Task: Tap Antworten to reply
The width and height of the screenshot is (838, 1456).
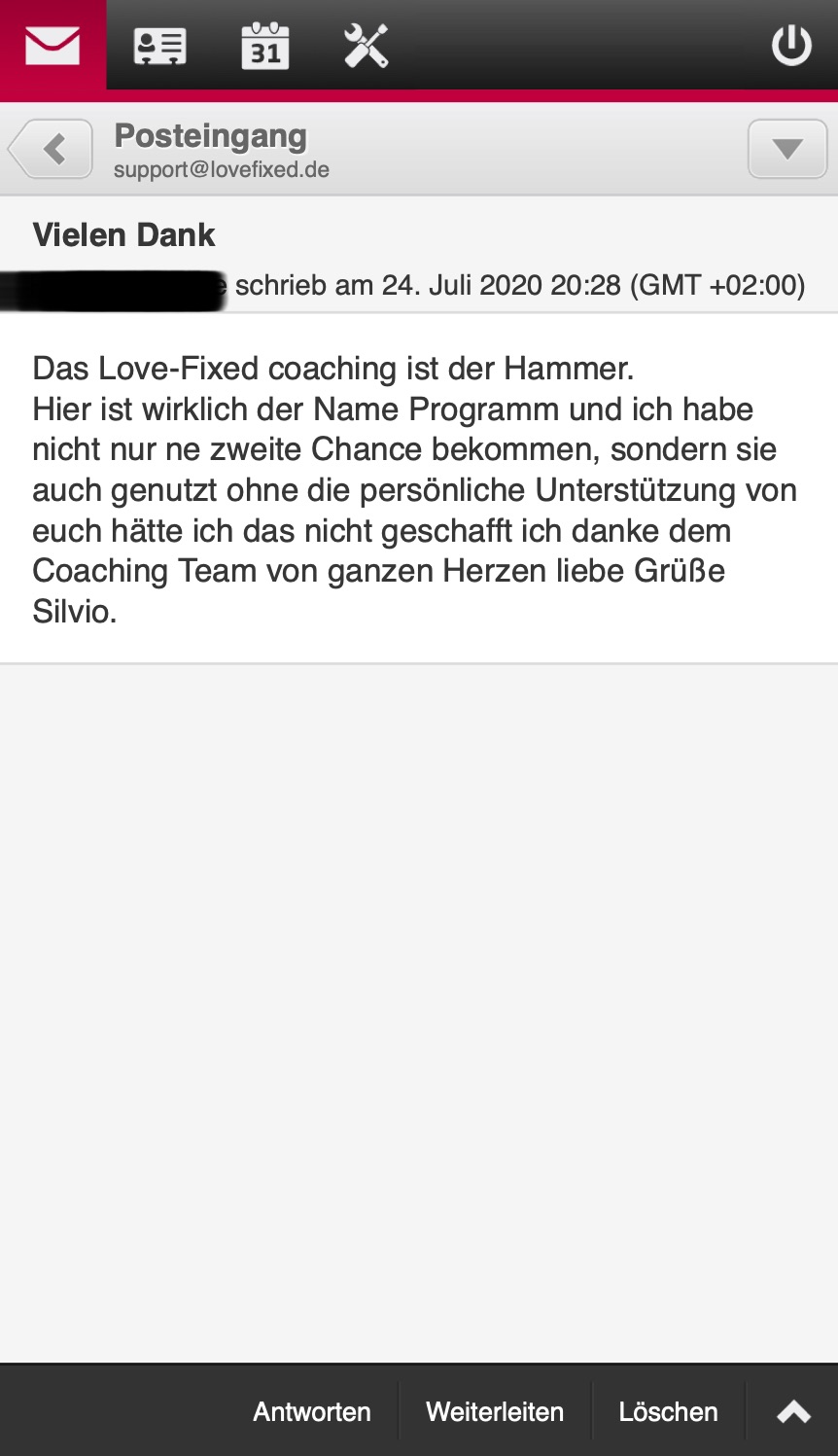Action: click(x=312, y=1411)
